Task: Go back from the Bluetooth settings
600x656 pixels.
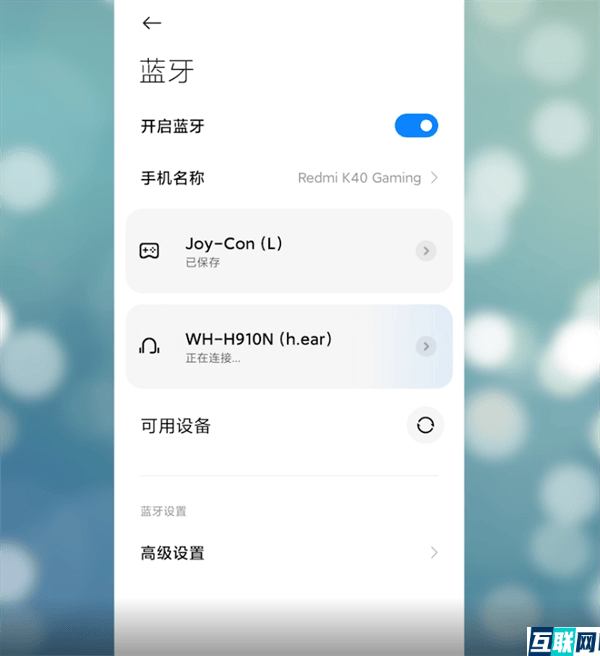Action: [152, 23]
